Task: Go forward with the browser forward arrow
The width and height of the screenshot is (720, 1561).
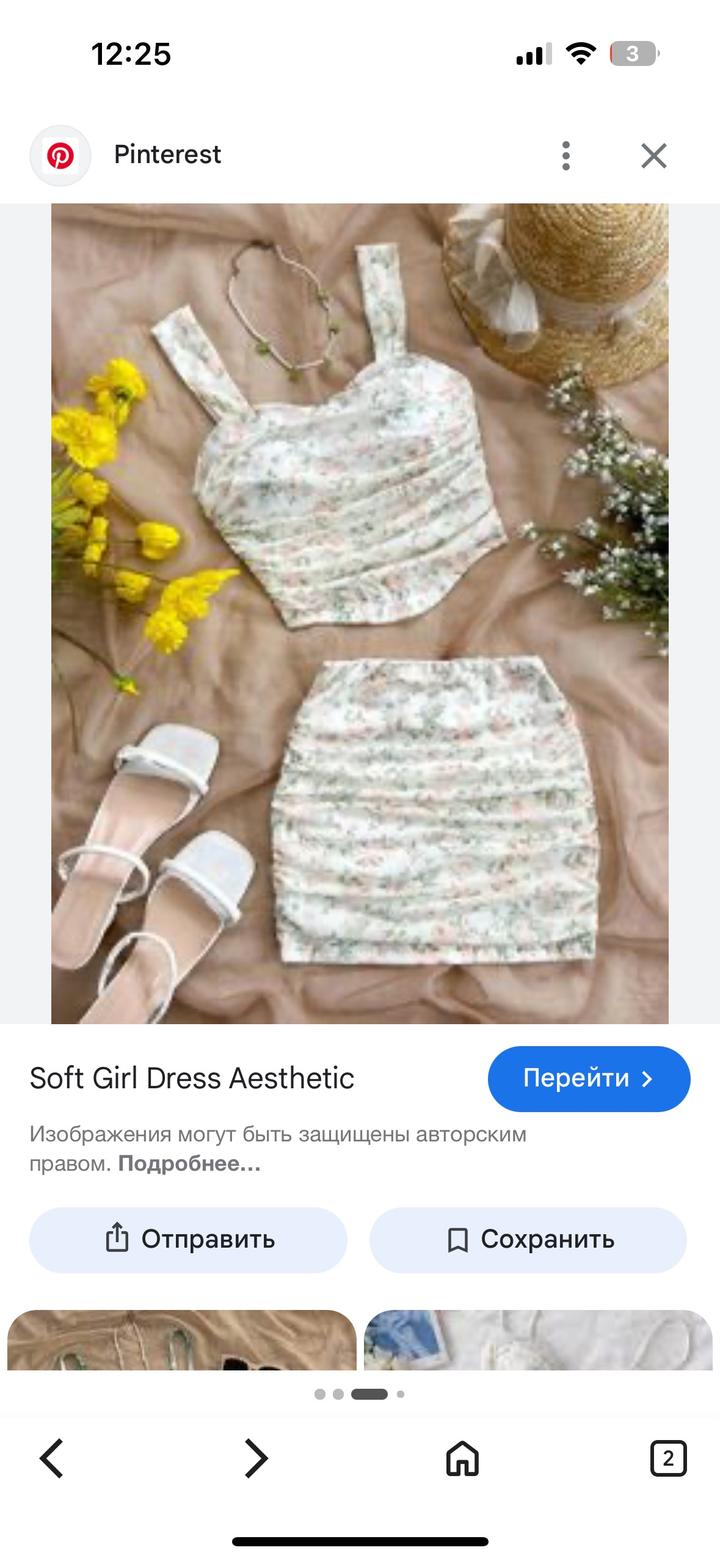Action: point(256,1458)
